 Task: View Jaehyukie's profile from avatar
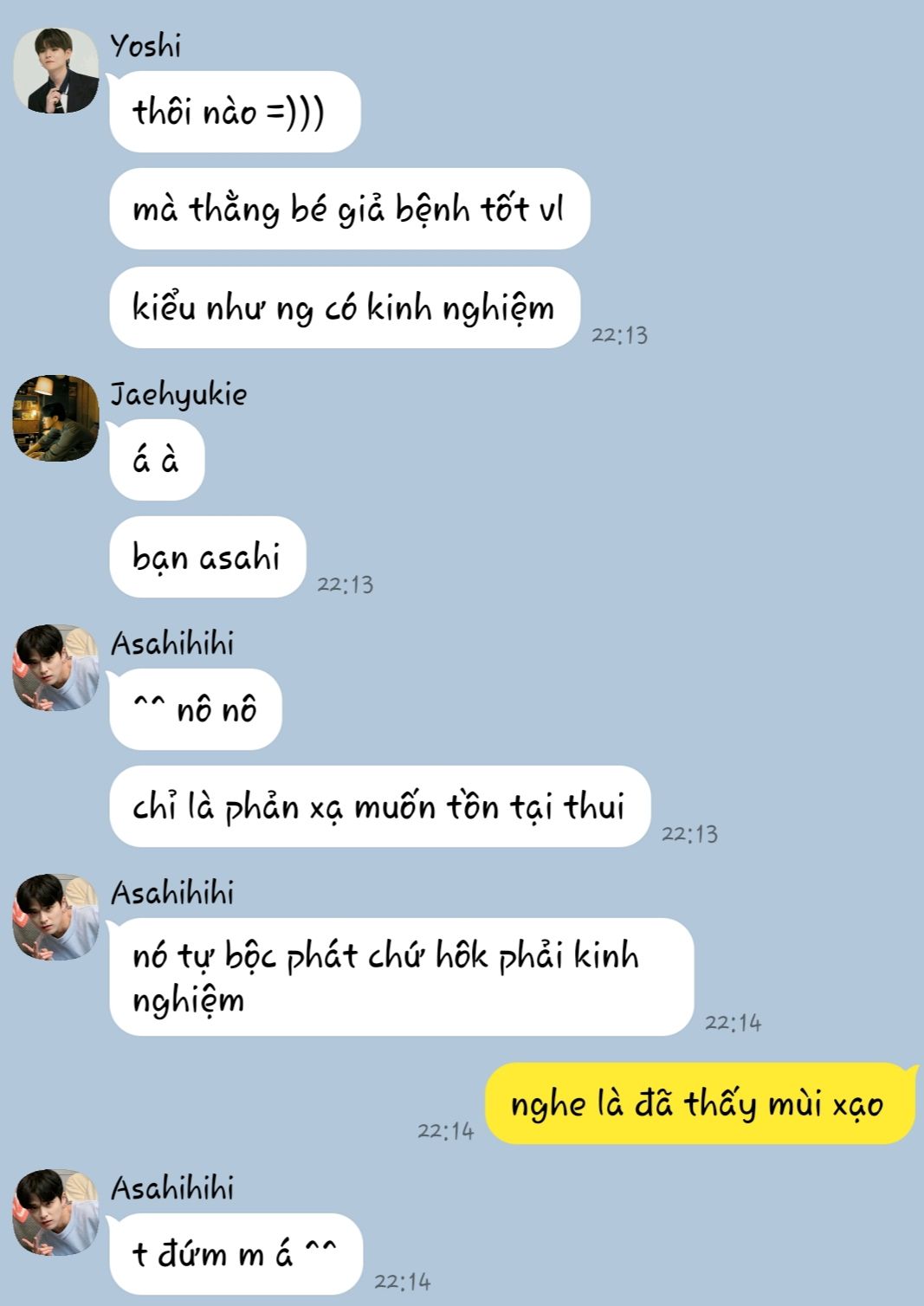point(55,418)
